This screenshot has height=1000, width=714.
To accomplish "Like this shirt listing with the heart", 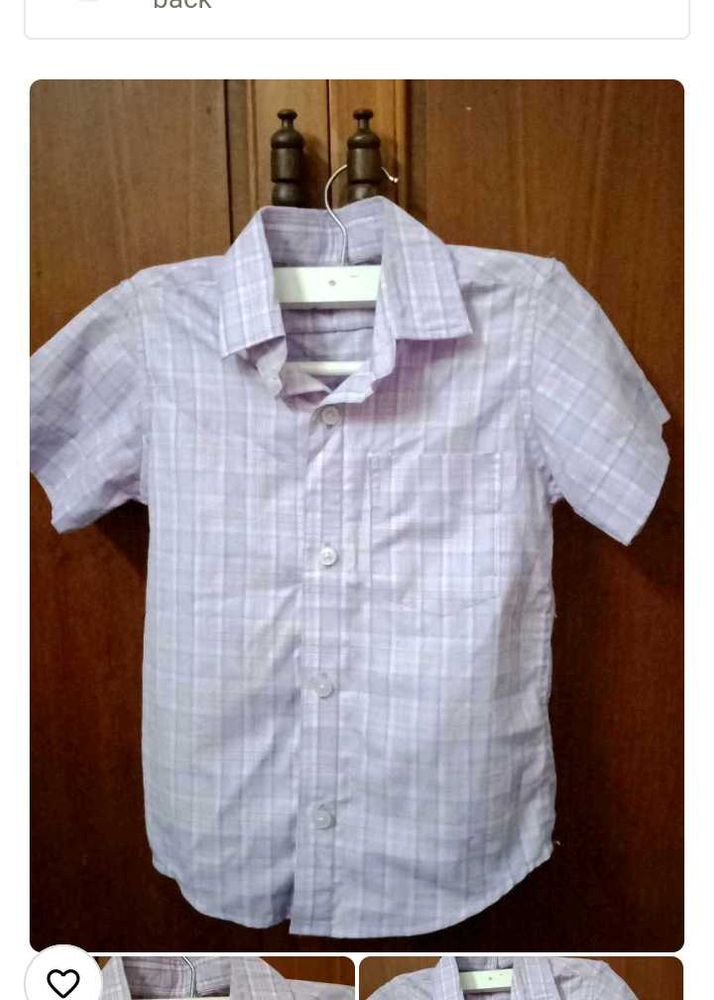I will pos(63,981).
